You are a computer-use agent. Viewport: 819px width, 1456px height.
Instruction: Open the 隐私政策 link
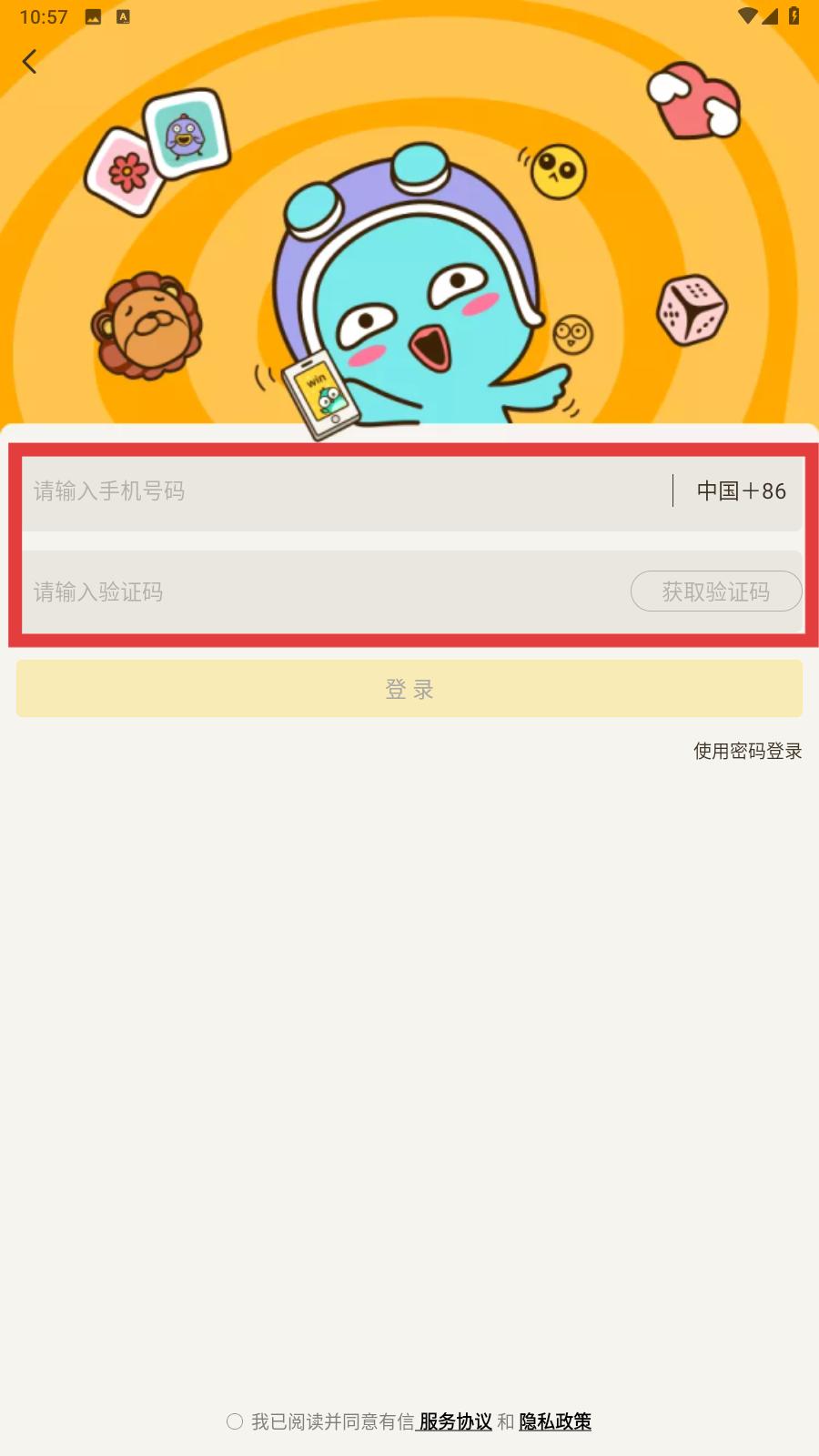(555, 1421)
